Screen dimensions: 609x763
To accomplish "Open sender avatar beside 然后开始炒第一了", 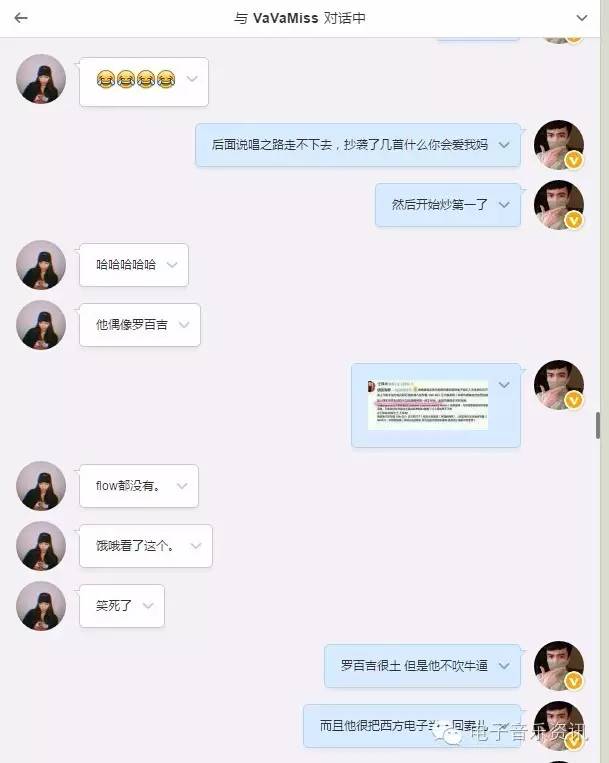I will tap(558, 204).
